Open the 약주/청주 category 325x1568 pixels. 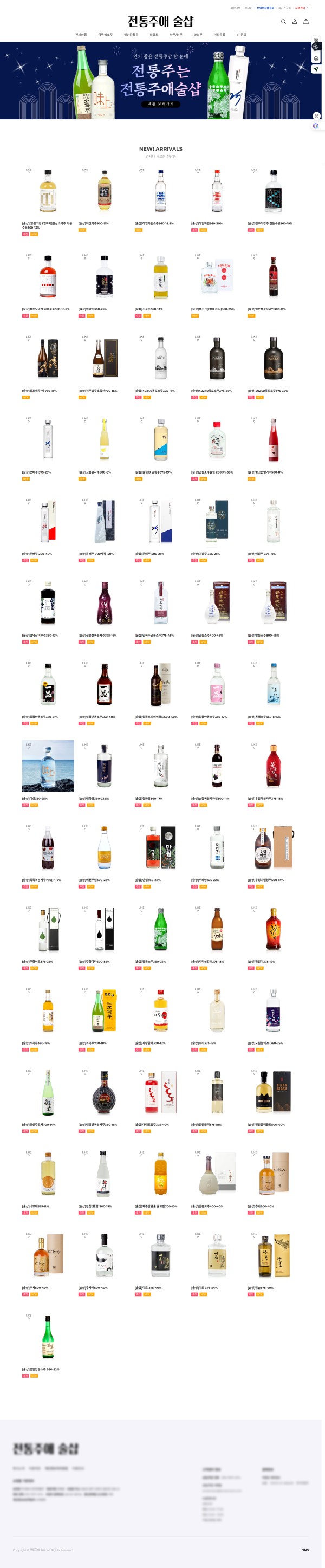coord(176,35)
